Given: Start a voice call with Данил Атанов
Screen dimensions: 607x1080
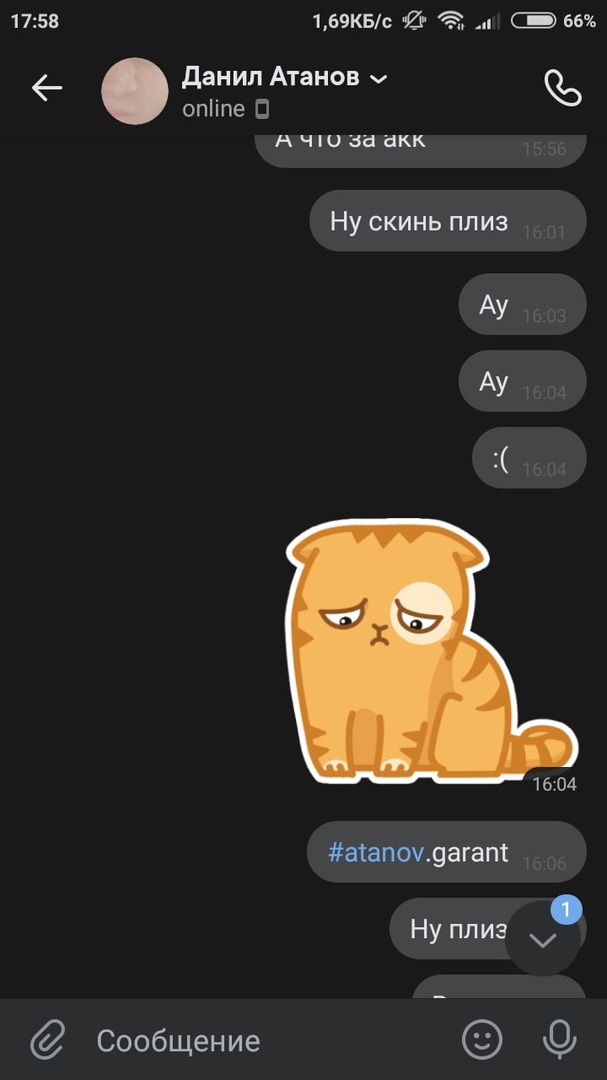Looking at the screenshot, I should (x=562, y=88).
